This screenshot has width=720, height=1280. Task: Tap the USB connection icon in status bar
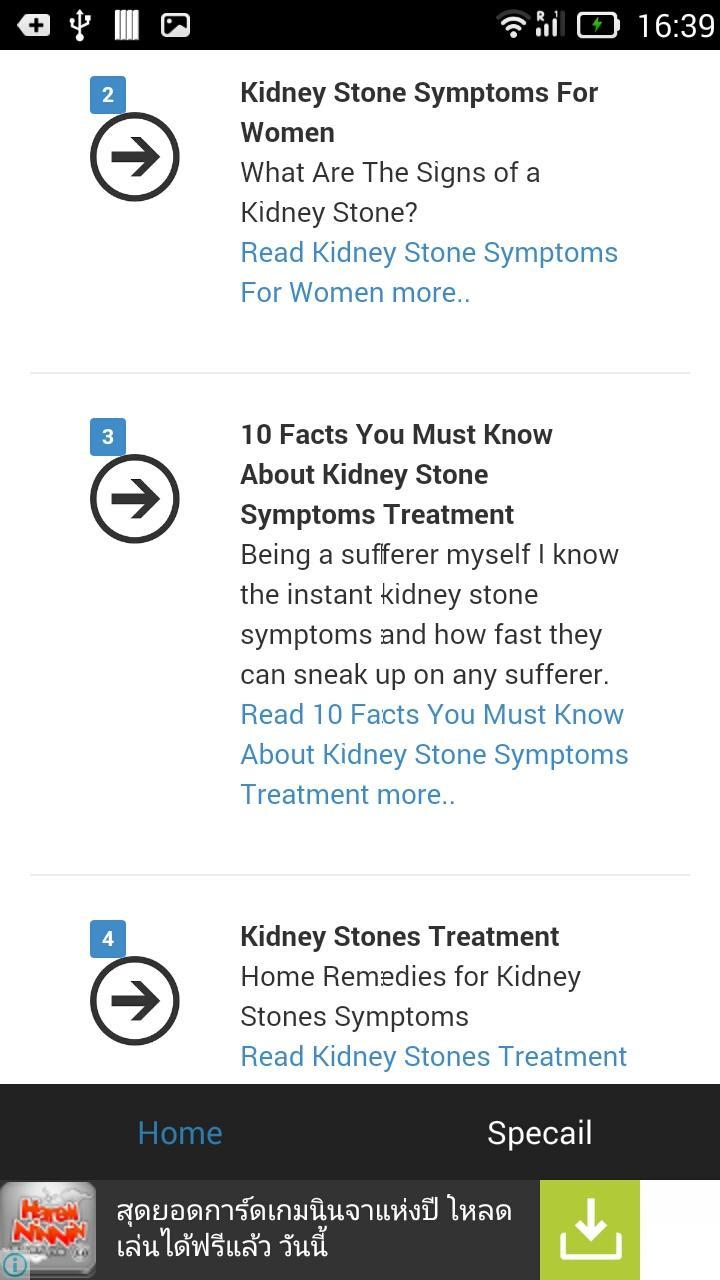[82, 24]
